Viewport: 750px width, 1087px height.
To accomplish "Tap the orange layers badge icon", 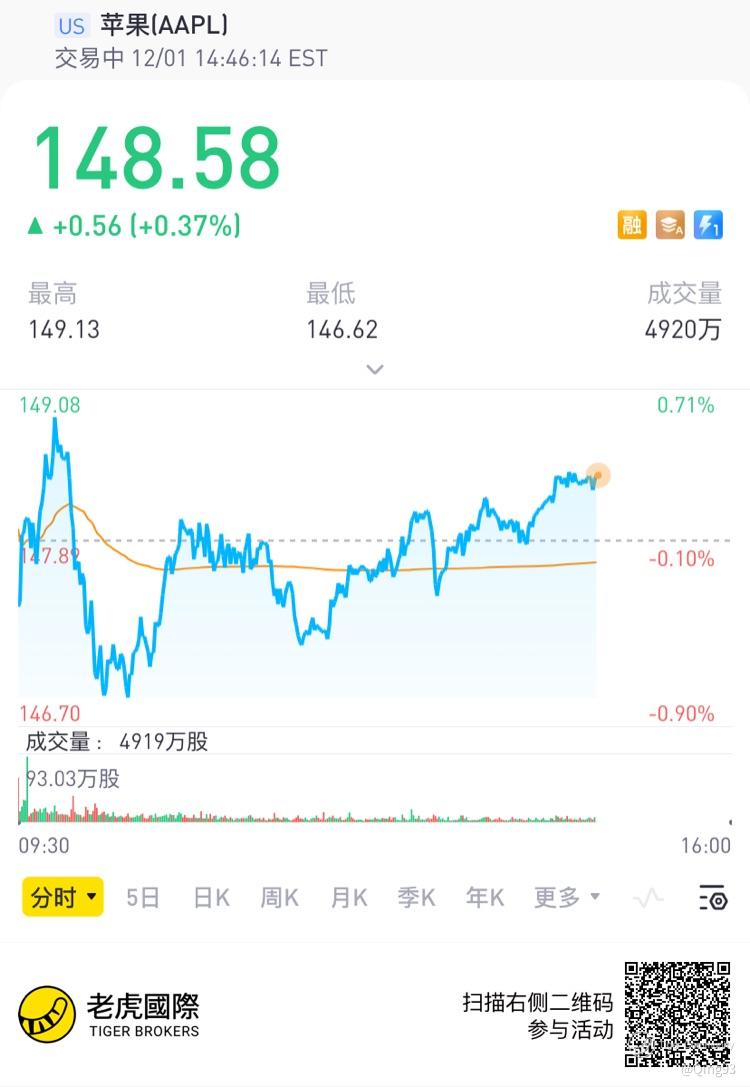I will click(x=670, y=225).
